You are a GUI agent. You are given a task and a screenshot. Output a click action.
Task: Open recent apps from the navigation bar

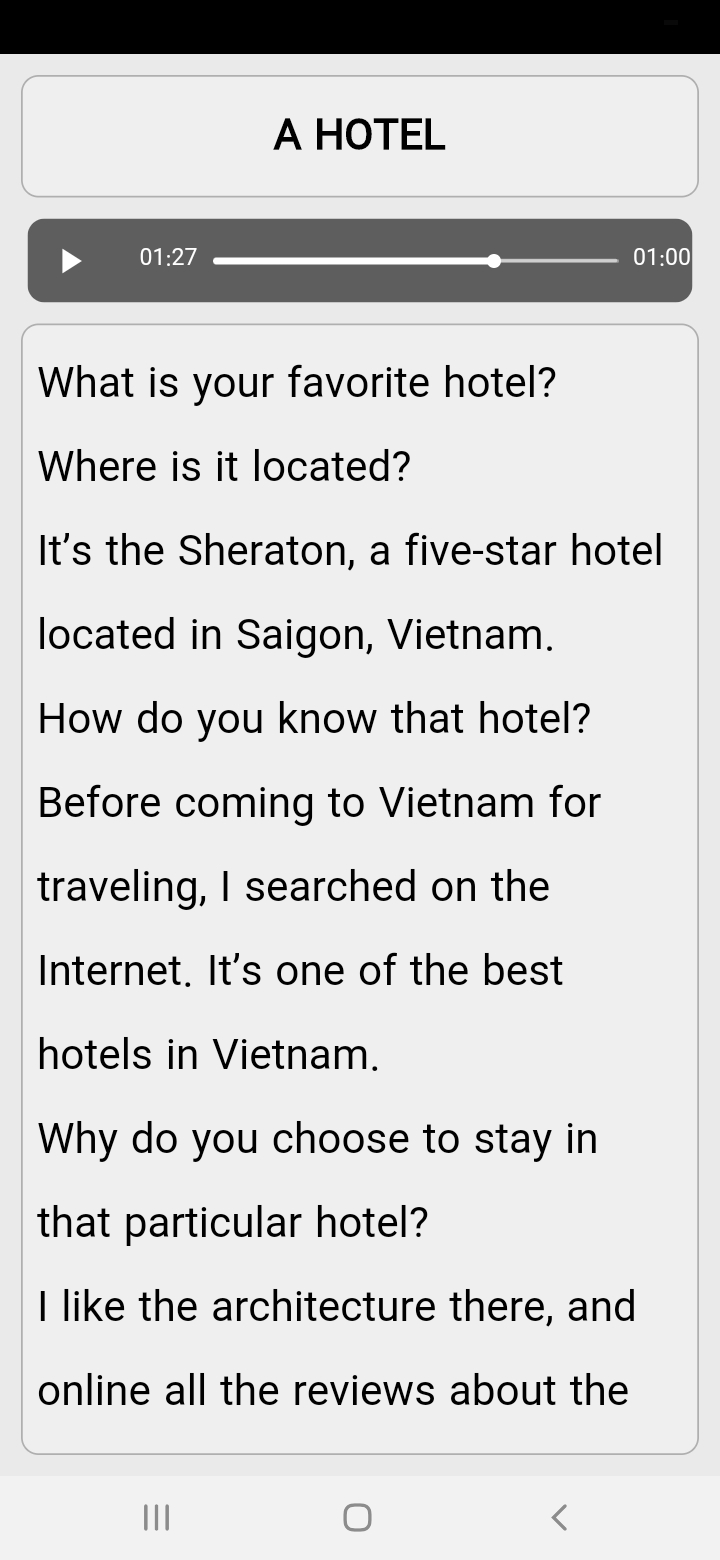coord(157,1517)
